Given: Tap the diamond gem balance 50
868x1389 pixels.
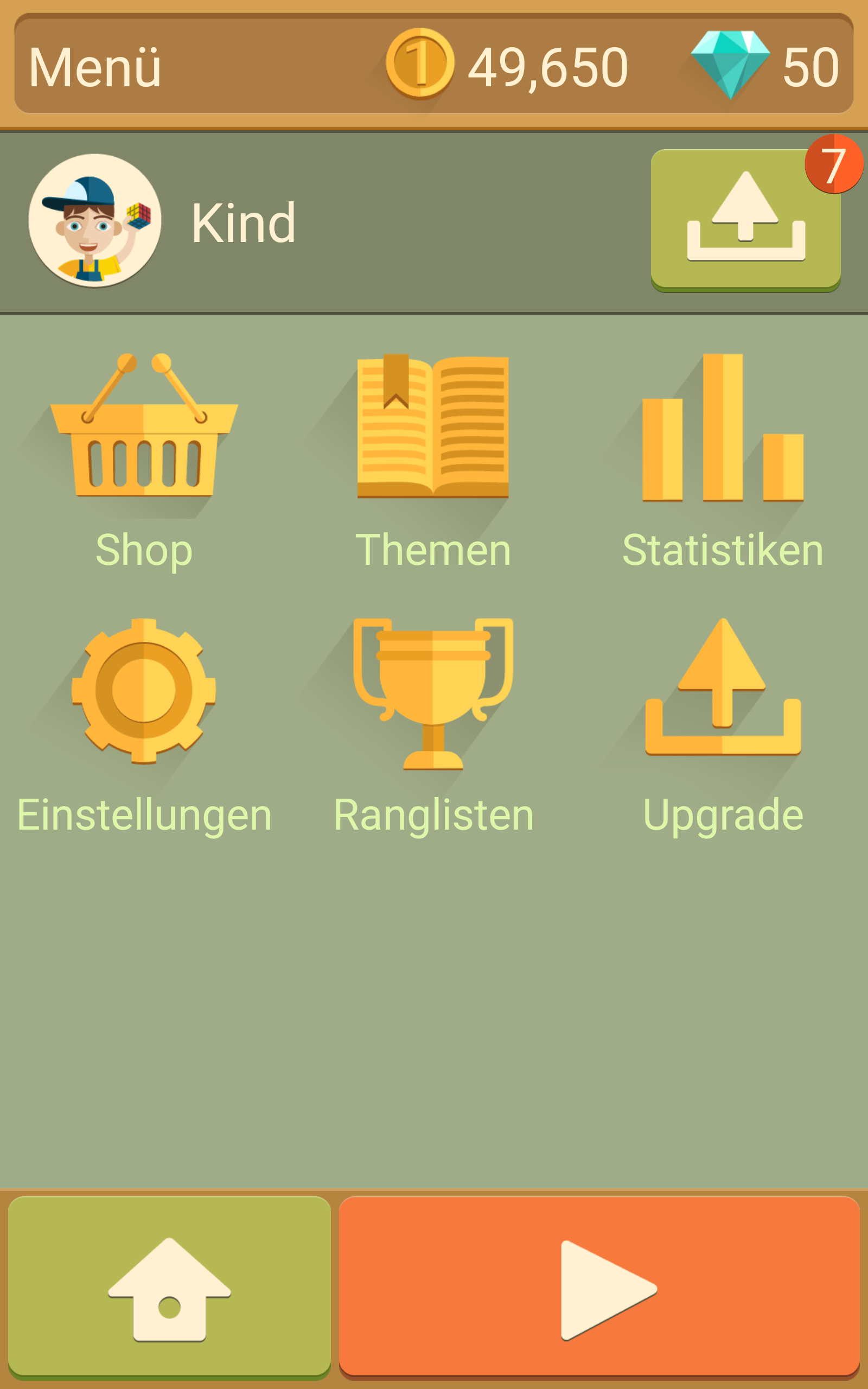Looking at the screenshot, I should pyautogui.click(x=765, y=66).
